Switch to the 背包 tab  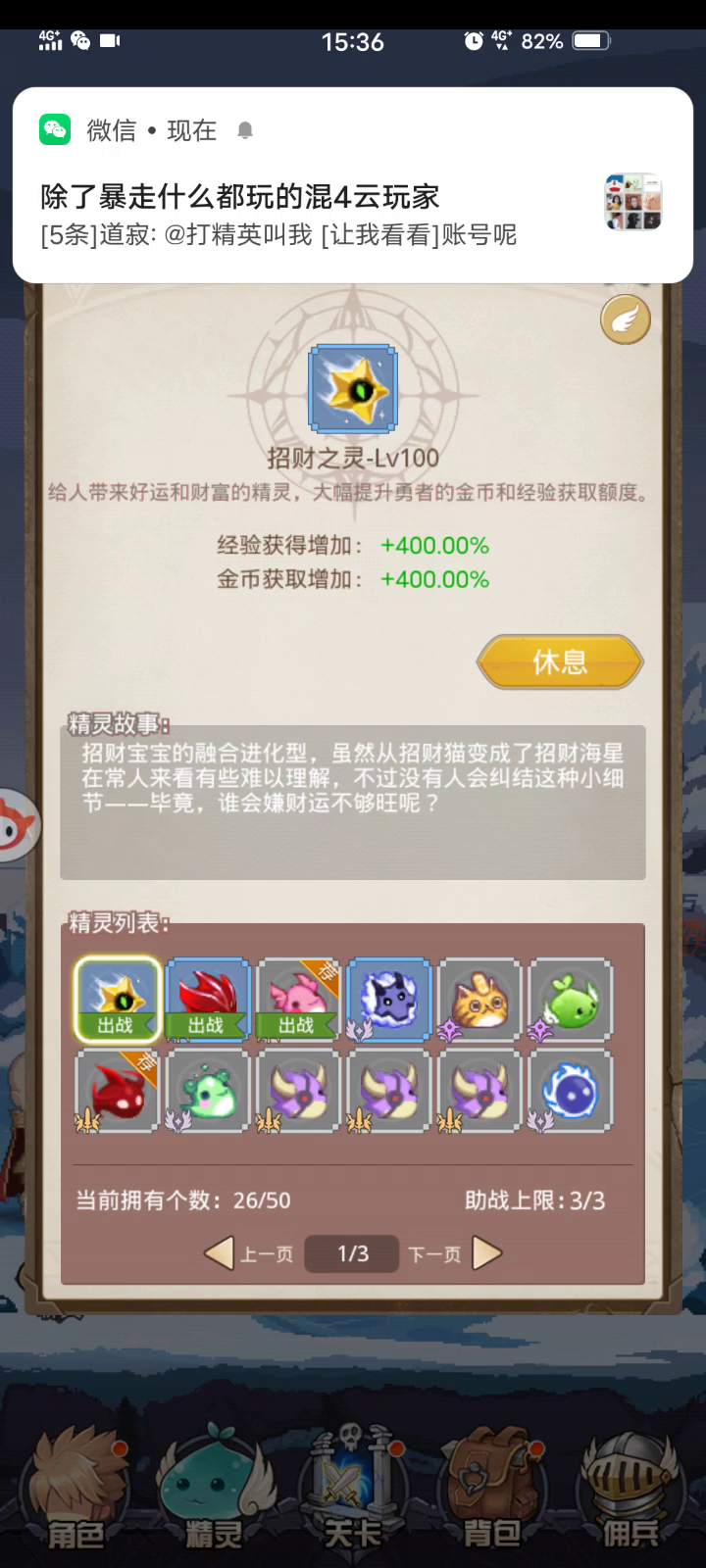[491, 1490]
